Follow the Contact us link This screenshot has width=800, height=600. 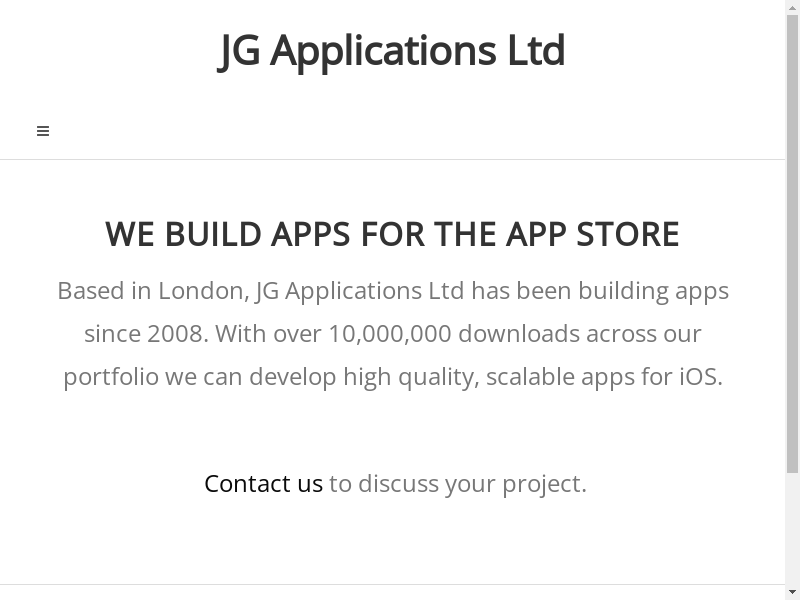pyautogui.click(x=263, y=483)
